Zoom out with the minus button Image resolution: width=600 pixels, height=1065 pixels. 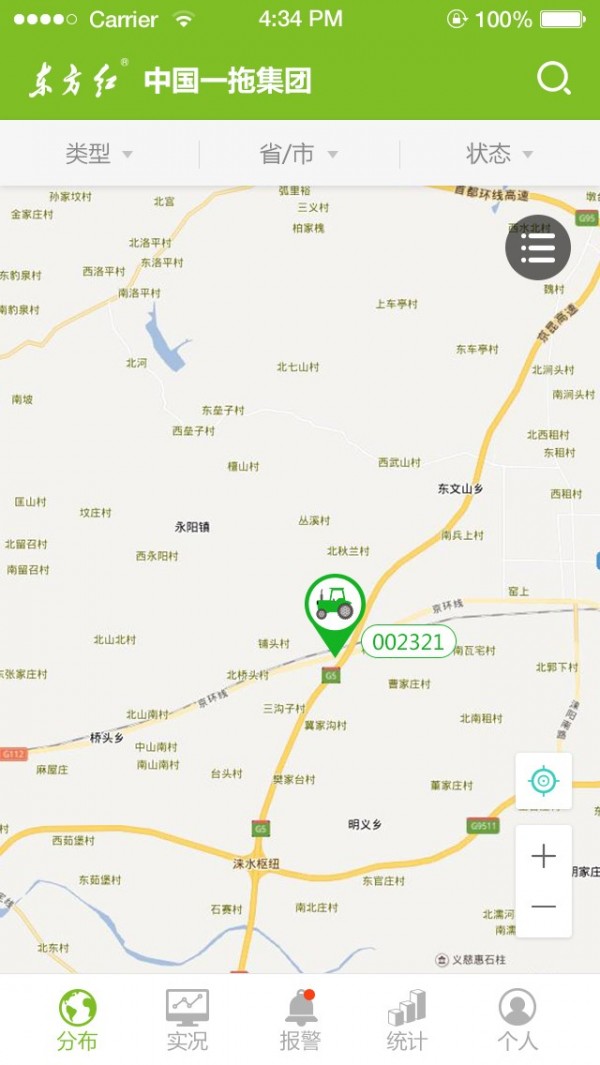point(544,907)
